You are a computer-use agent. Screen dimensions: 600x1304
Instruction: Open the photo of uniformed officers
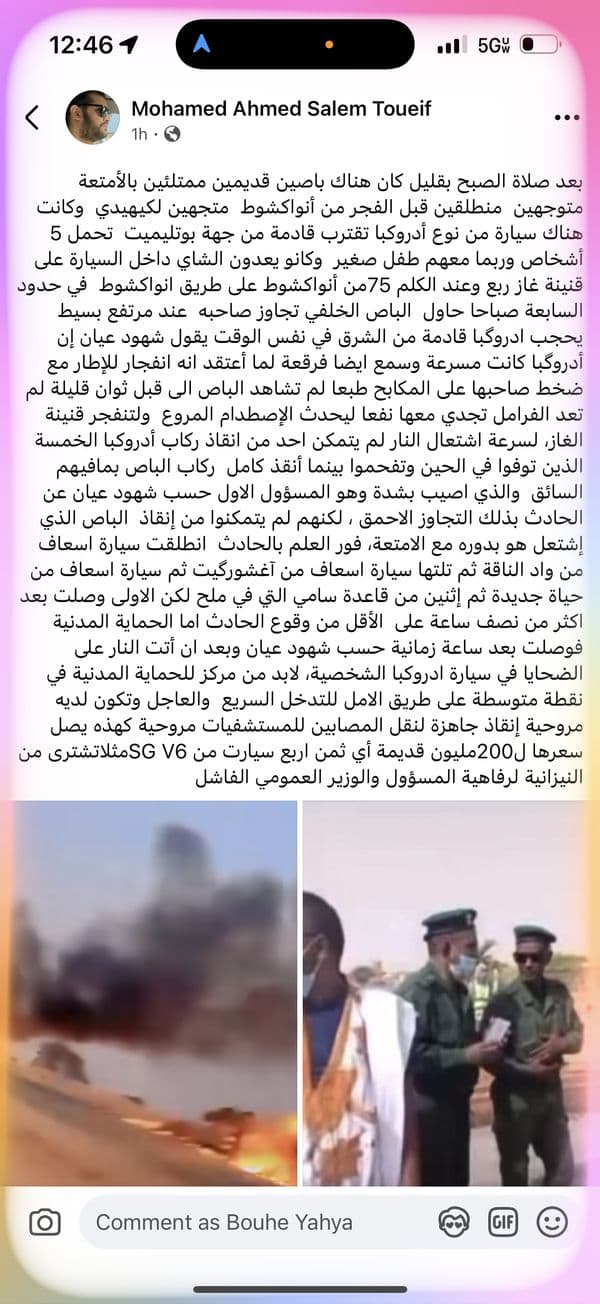pyautogui.click(x=451, y=992)
